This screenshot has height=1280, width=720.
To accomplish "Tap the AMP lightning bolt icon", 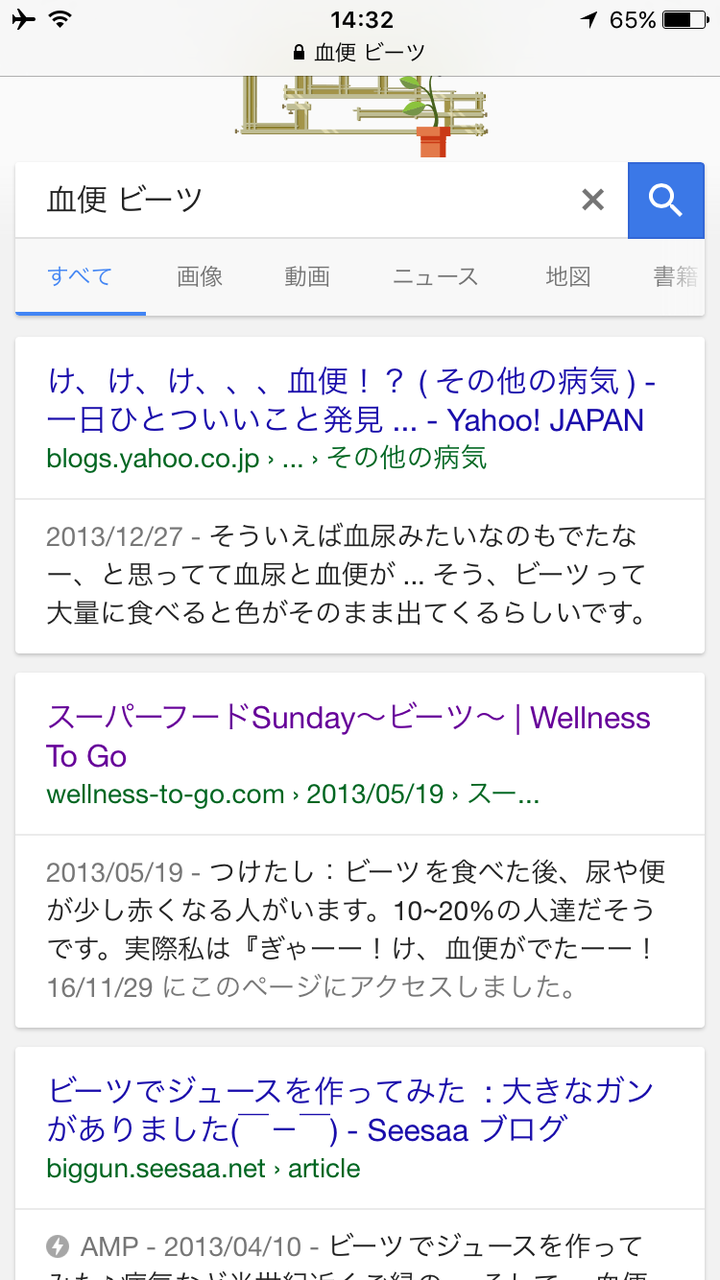I will 57,1246.
